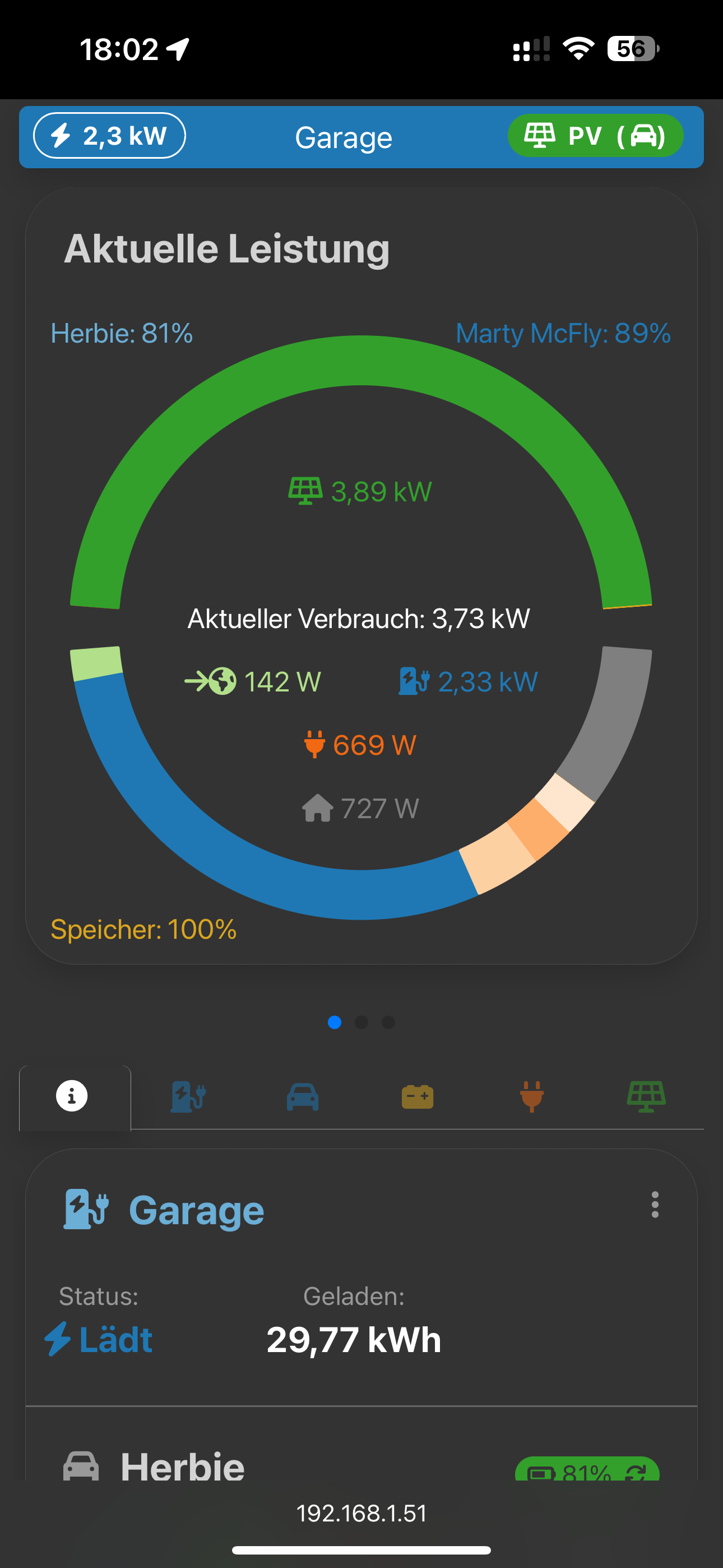Select the info tab

tap(72, 1096)
